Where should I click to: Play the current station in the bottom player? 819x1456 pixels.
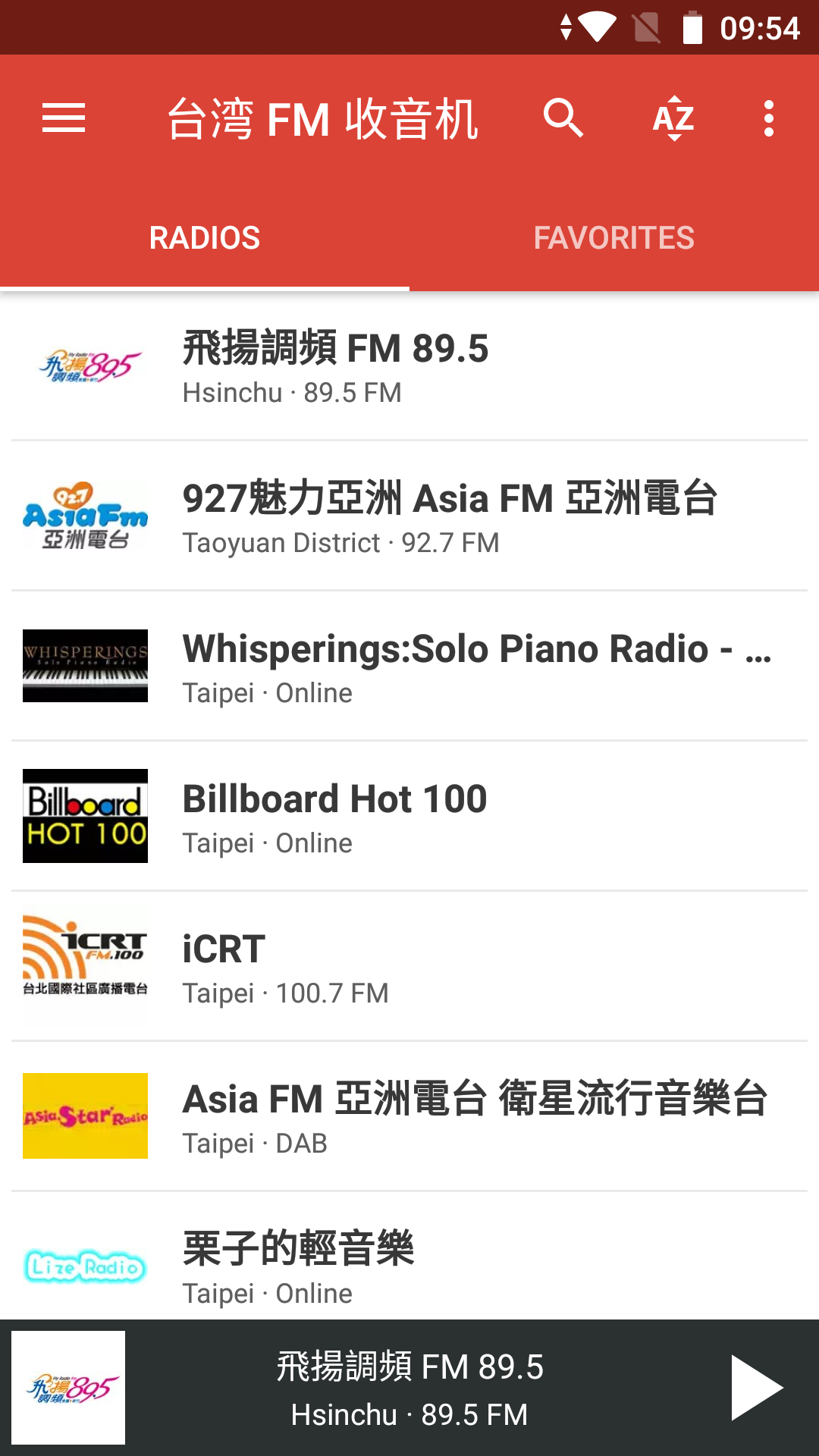coord(755,1388)
